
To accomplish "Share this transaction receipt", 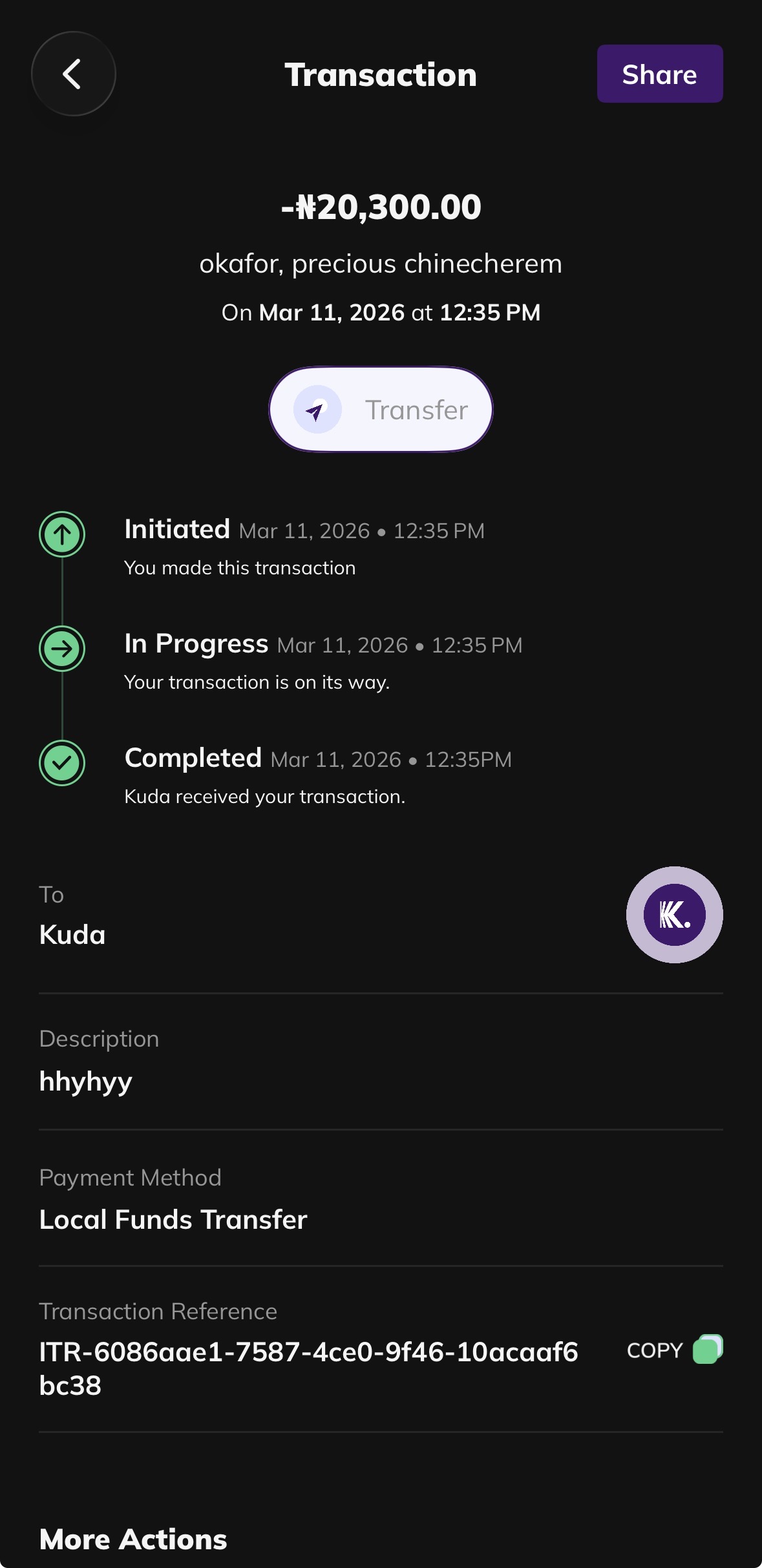I will click(x=659, y=74).
